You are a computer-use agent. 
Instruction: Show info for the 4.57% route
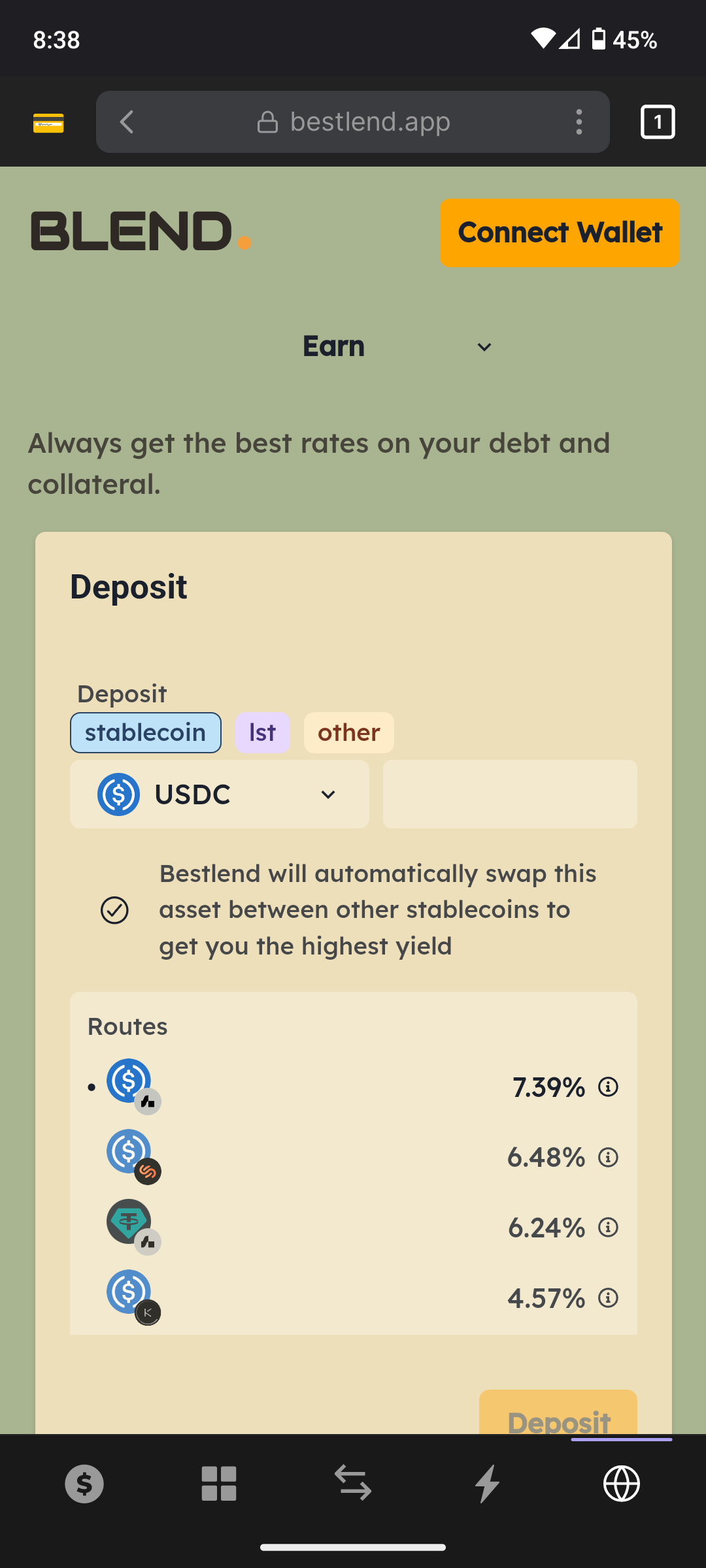(609, 1298)
